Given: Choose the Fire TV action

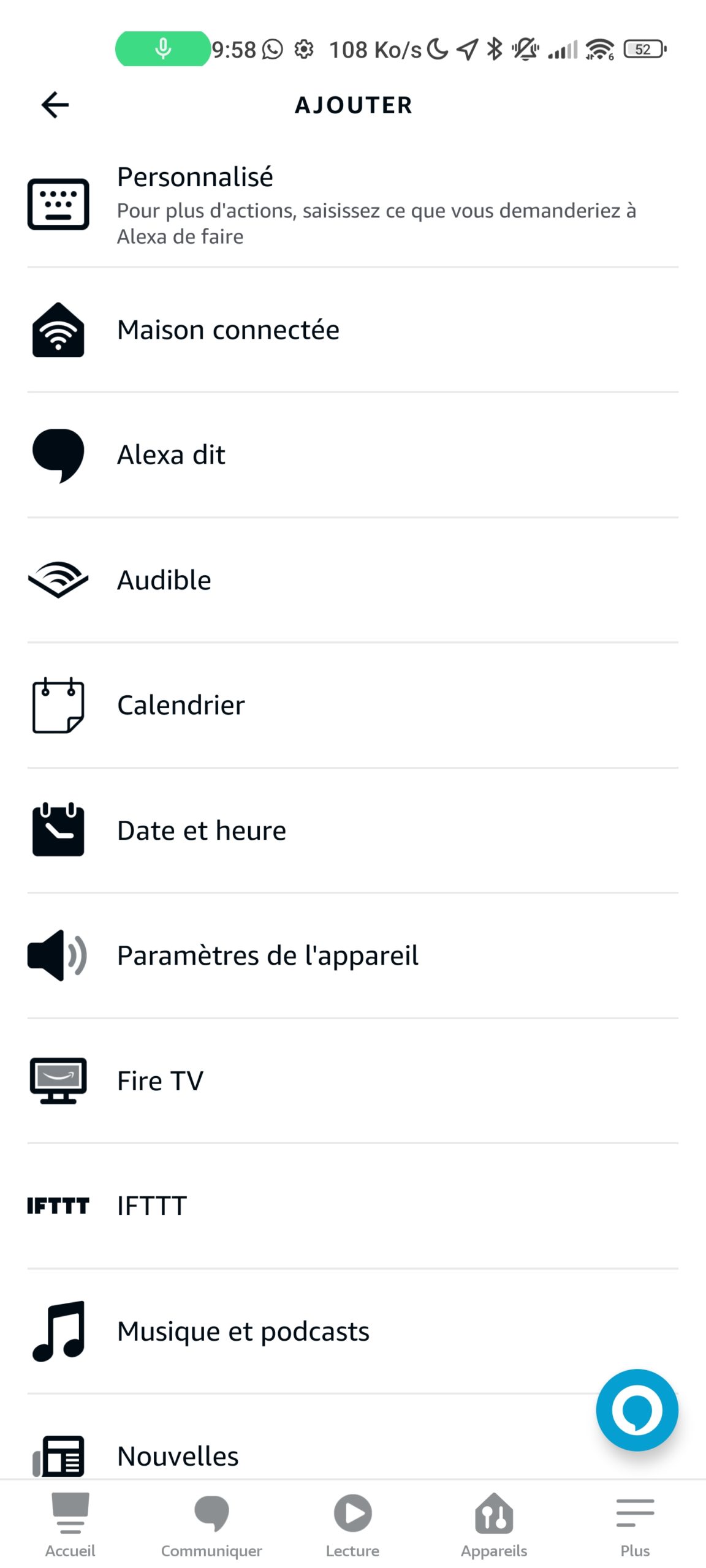Looking at the screenshot, I should 353,1081.
